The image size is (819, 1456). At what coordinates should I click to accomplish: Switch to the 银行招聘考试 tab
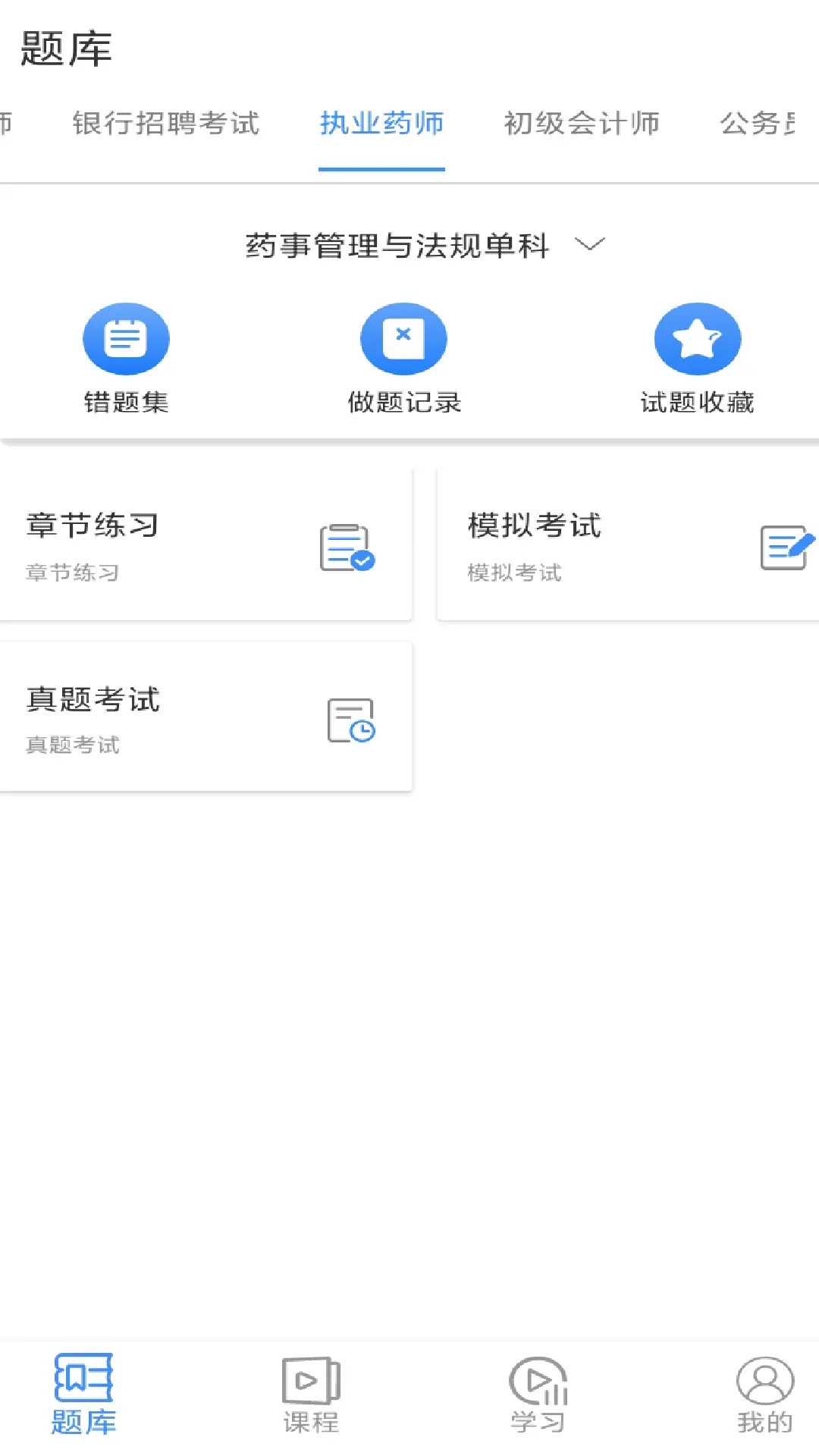pyautogui.click(x=166, y=124)
